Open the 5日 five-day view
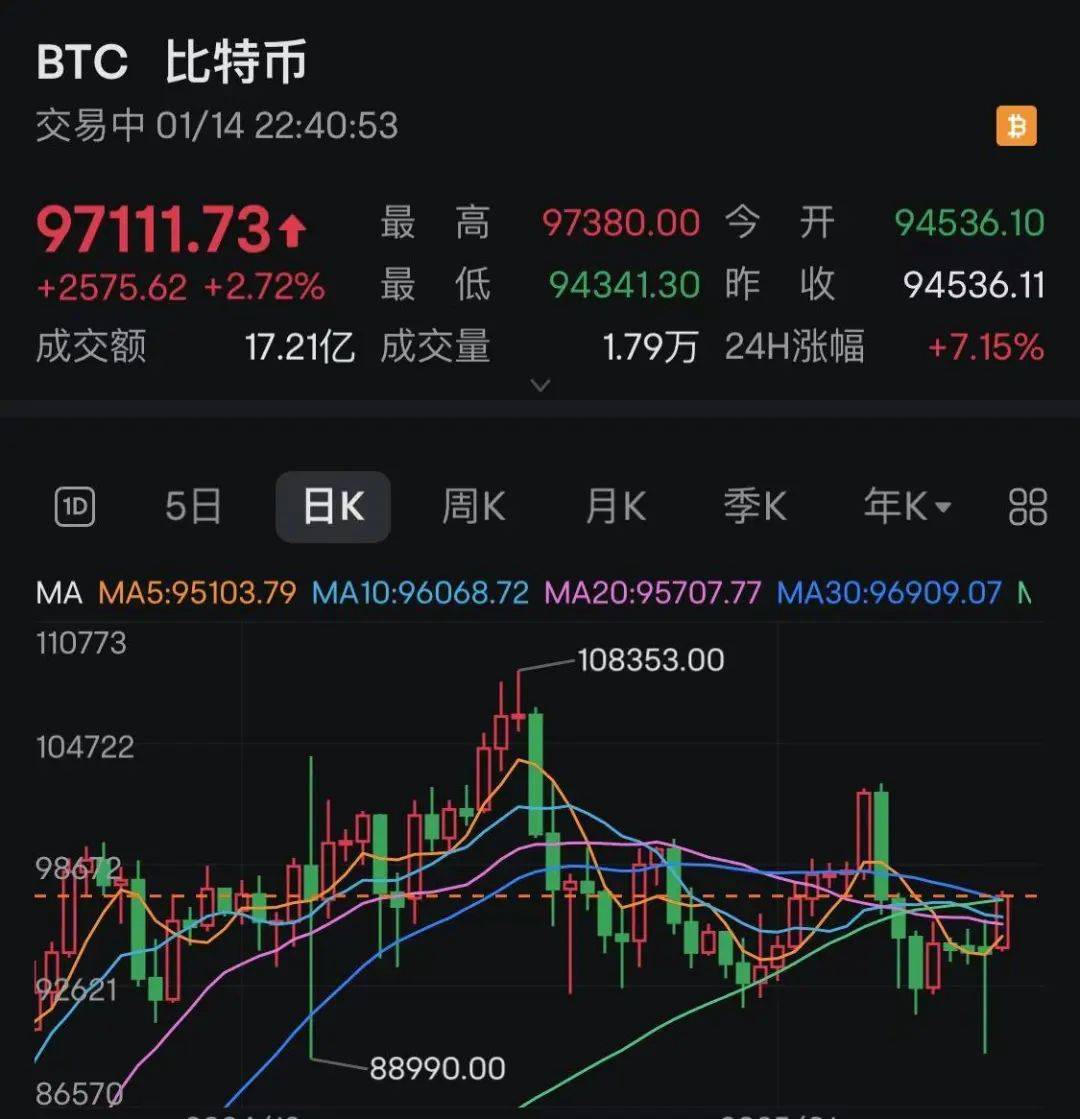The height and width of the screenshot is (1119, 1080). [191, 506]
